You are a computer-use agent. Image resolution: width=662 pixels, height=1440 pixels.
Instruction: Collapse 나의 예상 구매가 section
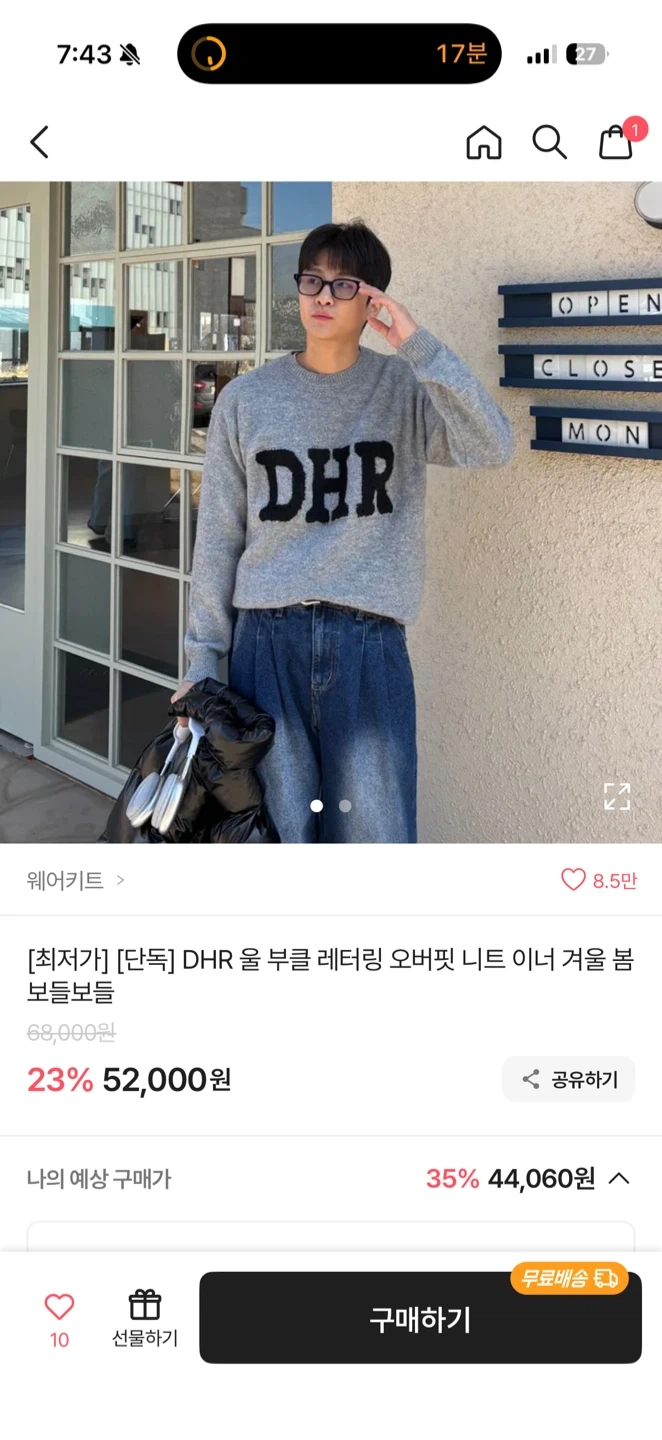click(x=619, y=1178)
